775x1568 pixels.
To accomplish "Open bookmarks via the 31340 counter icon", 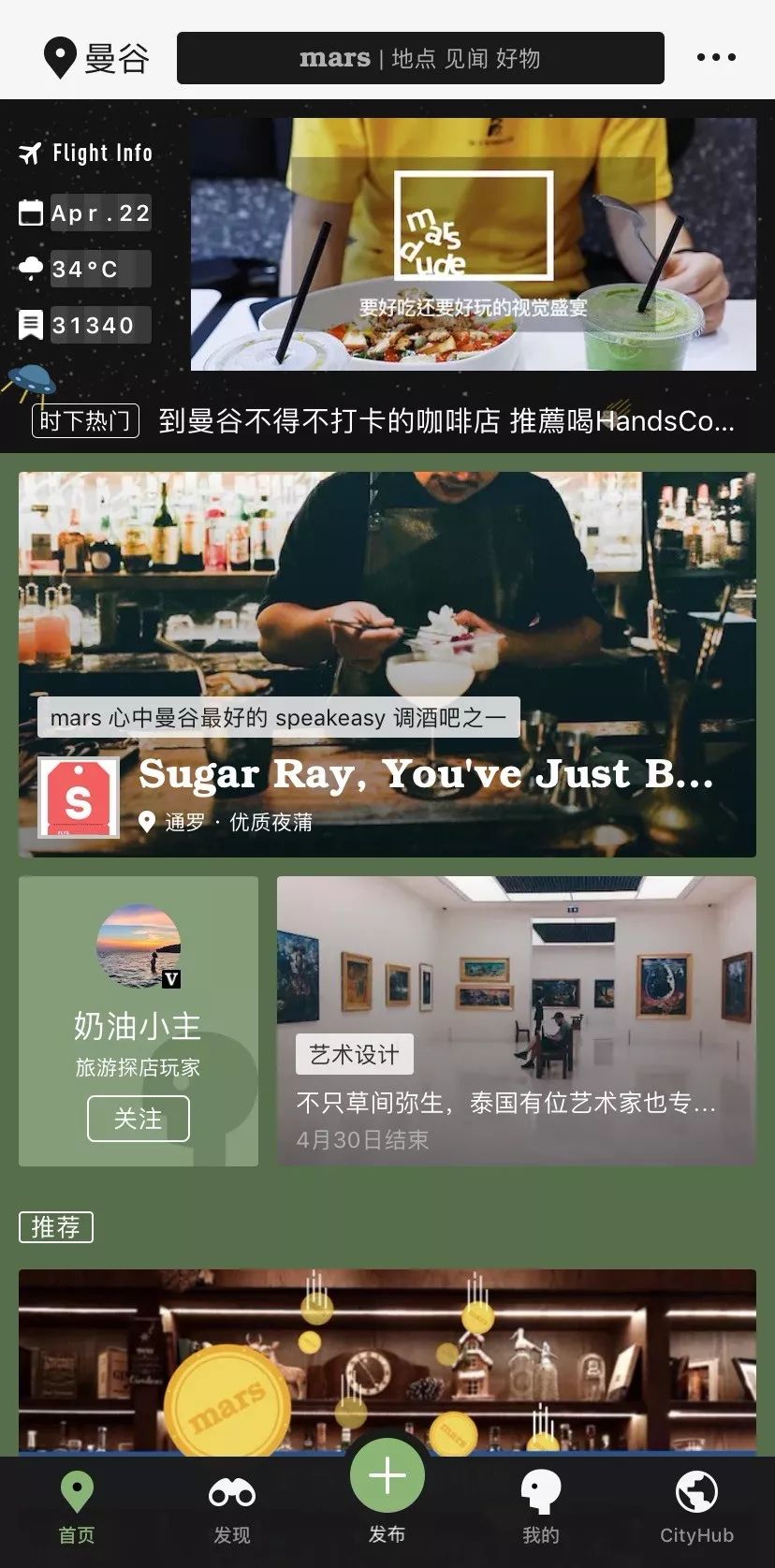I will tap(31, 325).
